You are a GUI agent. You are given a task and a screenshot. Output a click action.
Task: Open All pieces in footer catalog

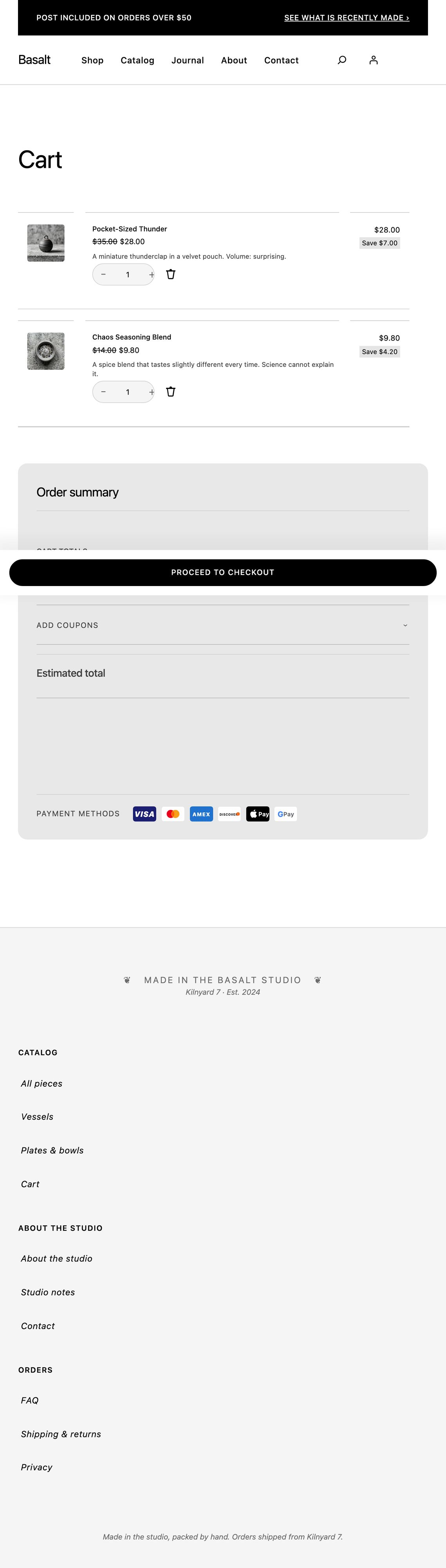(42, 1083)
